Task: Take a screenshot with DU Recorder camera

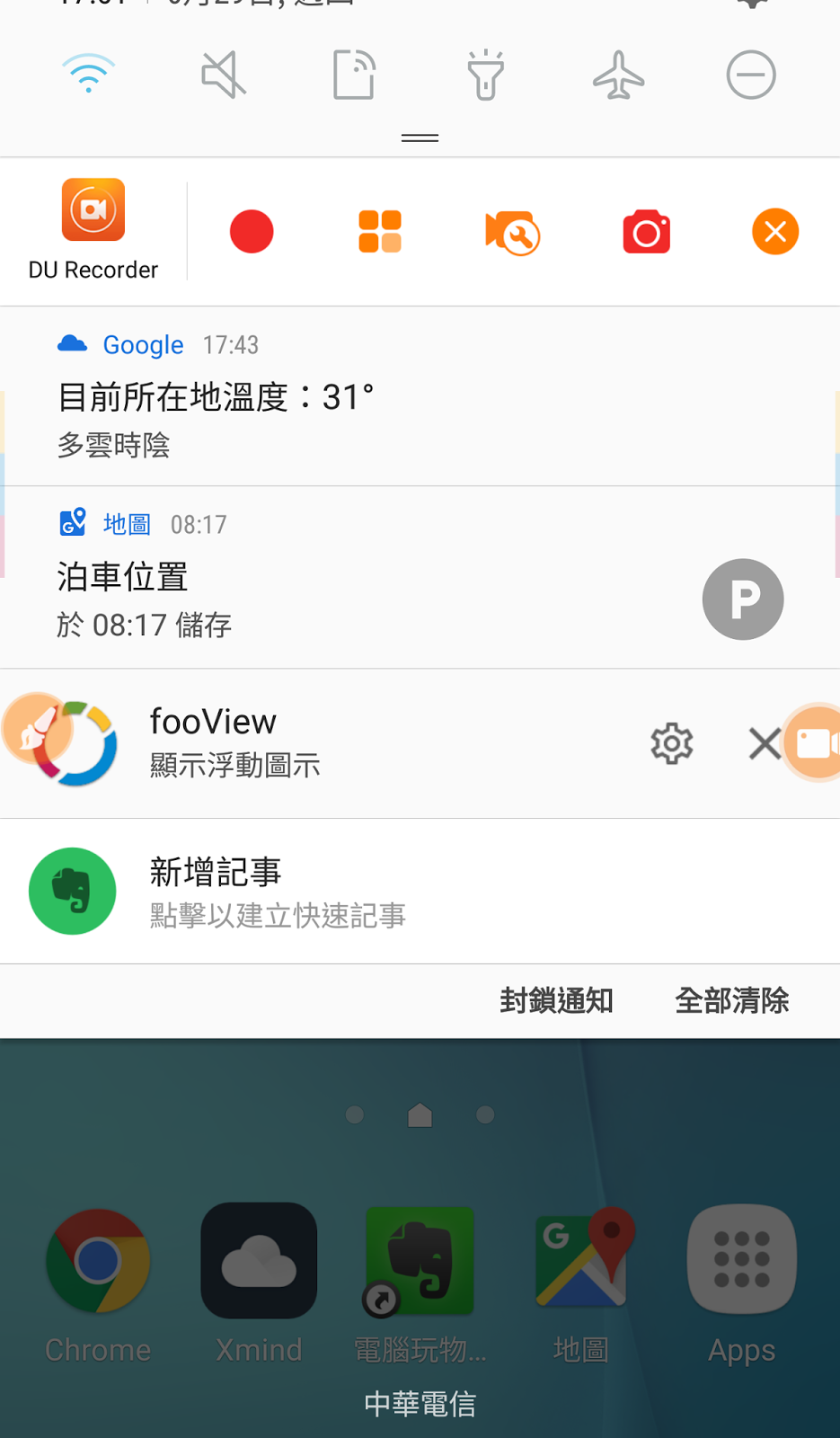Action: [647, 232]
